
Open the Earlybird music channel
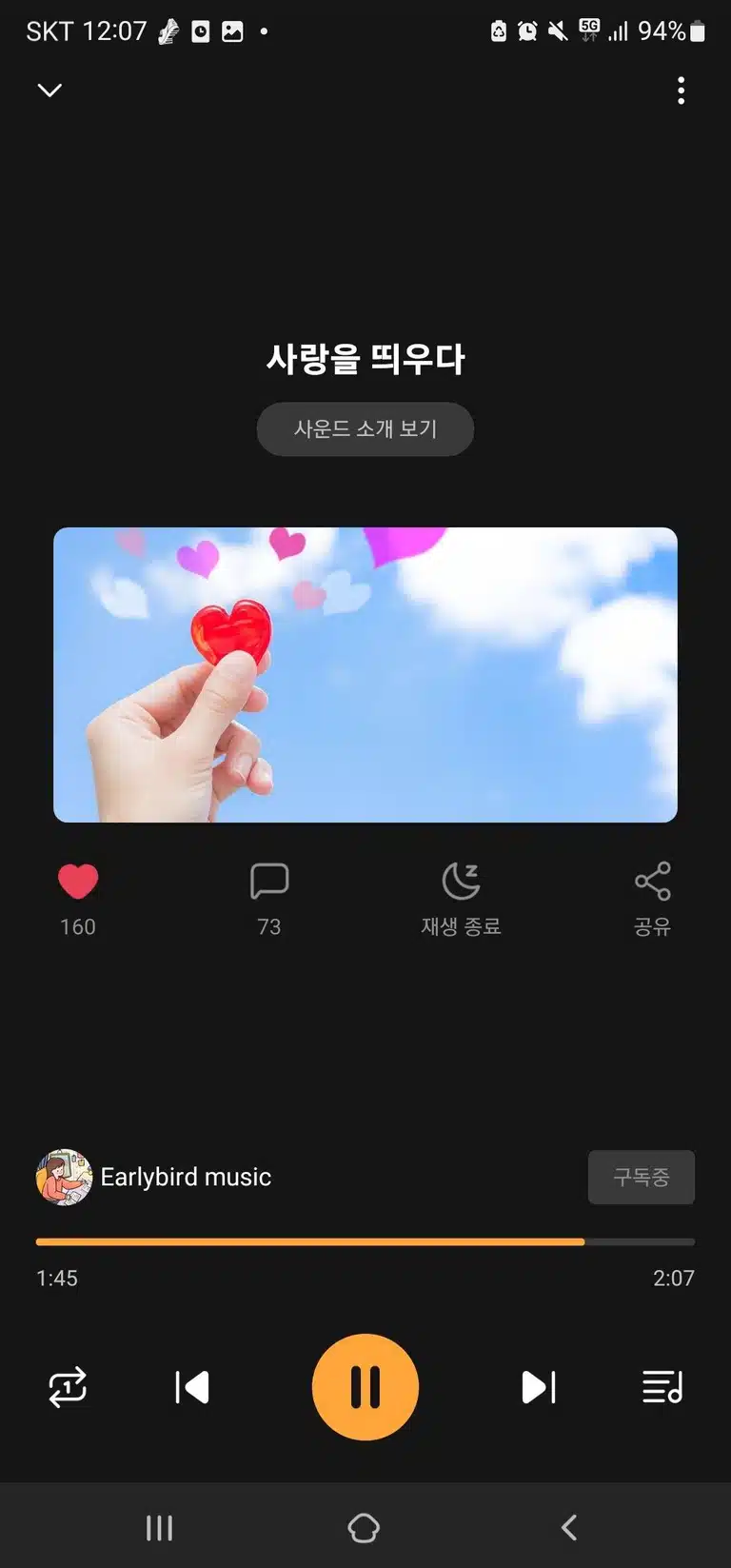154,1177
